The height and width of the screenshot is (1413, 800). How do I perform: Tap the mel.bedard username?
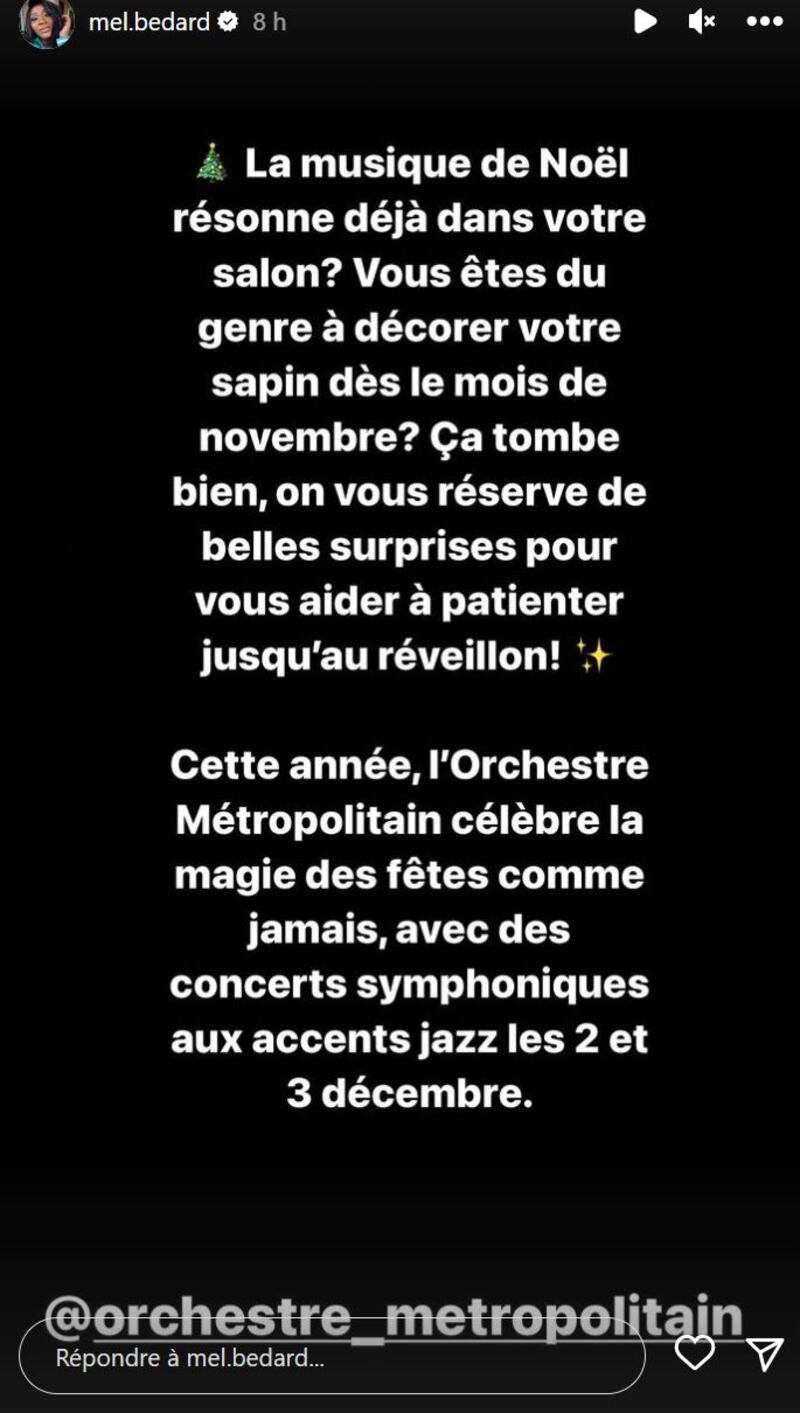[x=149, y=22]
